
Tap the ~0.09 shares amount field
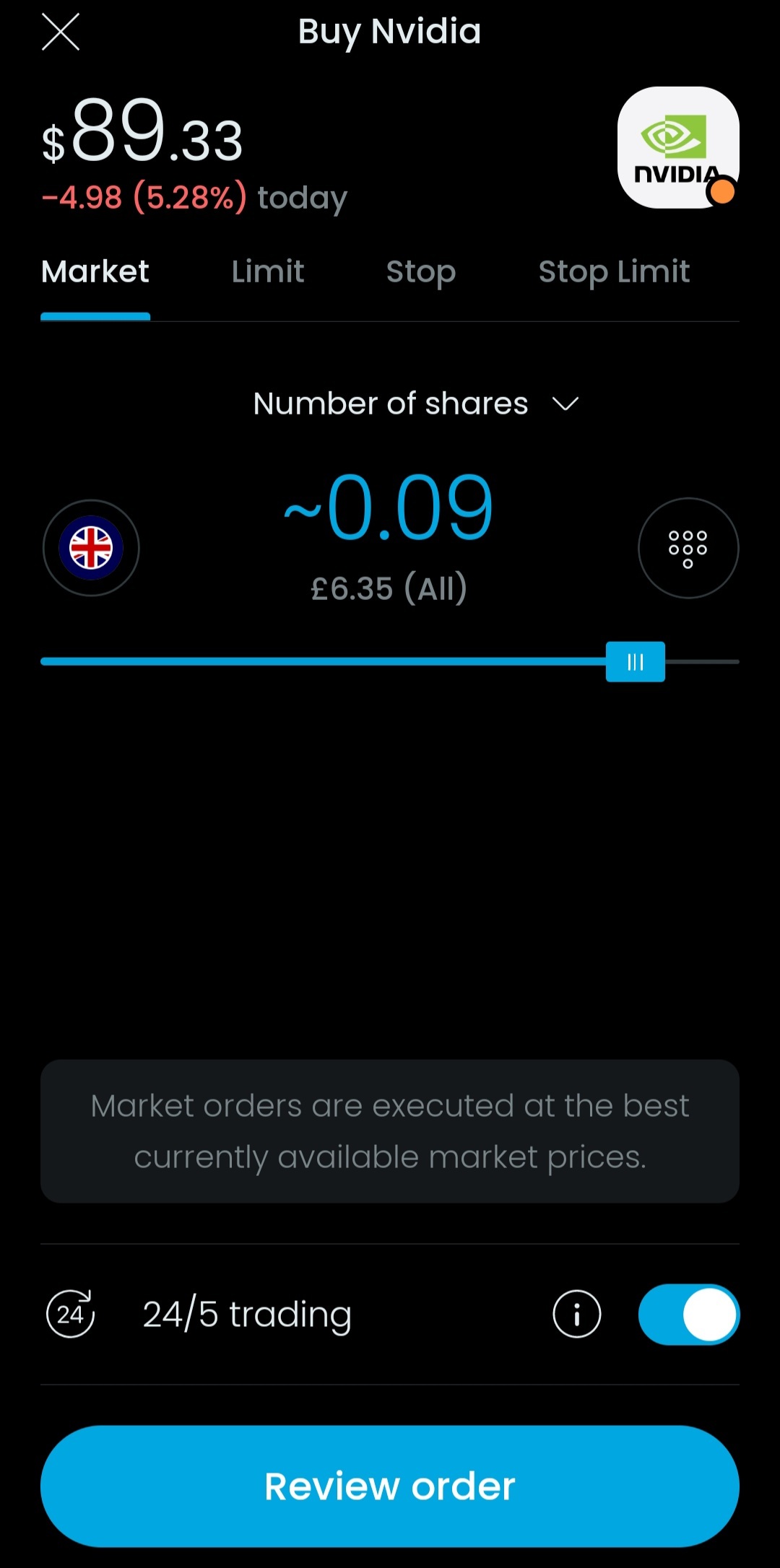pyautogui.click(x=390, y=508)
